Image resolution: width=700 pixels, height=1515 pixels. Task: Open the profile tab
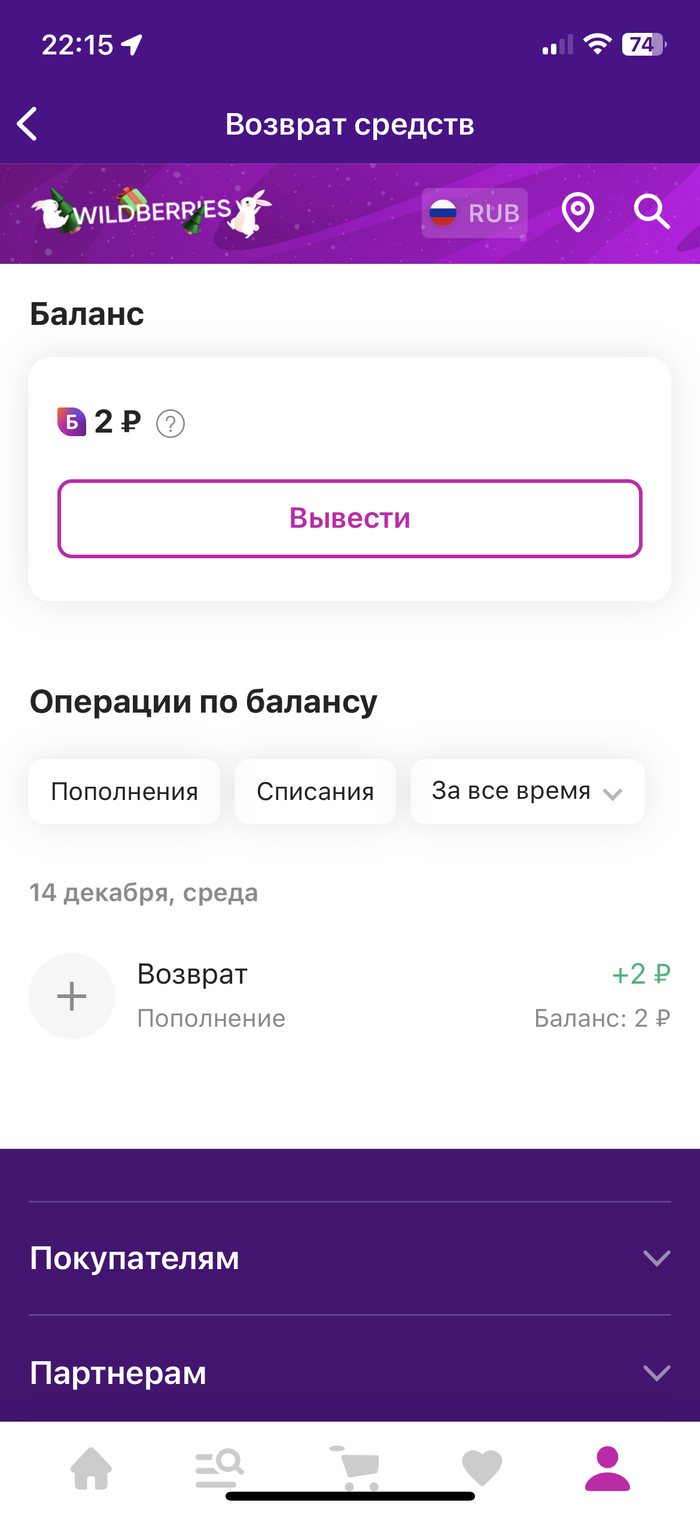607,1468
